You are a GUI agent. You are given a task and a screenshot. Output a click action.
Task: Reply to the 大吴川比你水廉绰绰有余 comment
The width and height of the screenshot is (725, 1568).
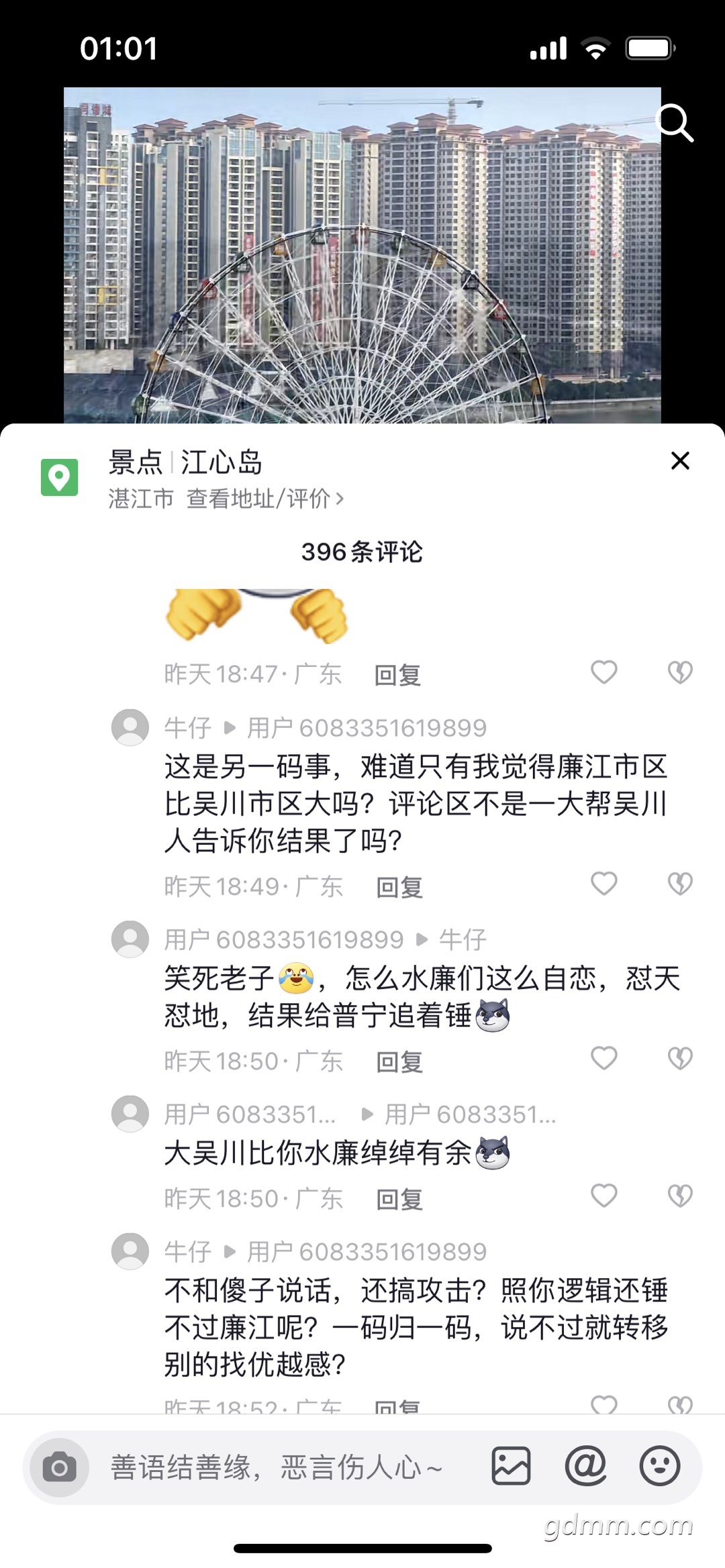point(399,1199)
